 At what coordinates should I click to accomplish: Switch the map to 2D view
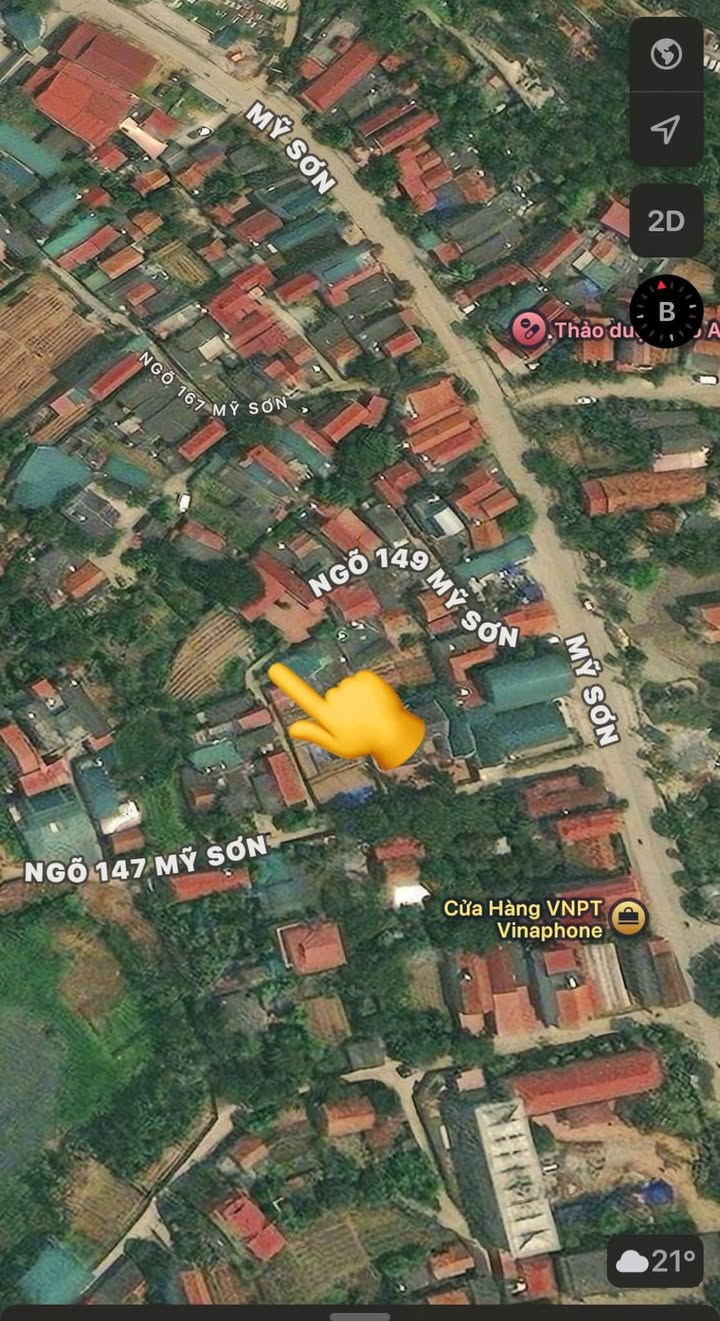tap(666, 221)
